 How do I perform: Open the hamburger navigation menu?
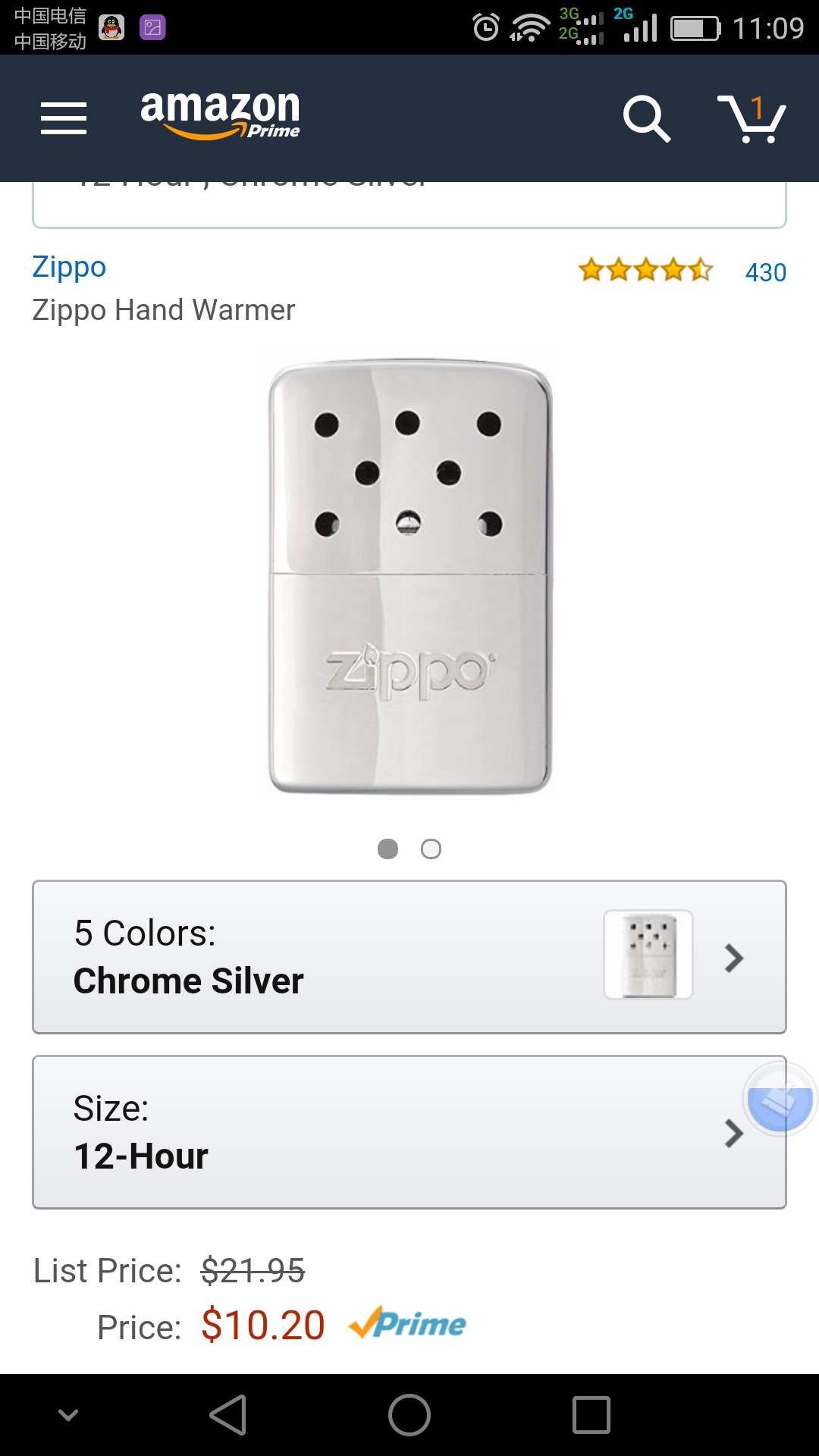point(64,118)
